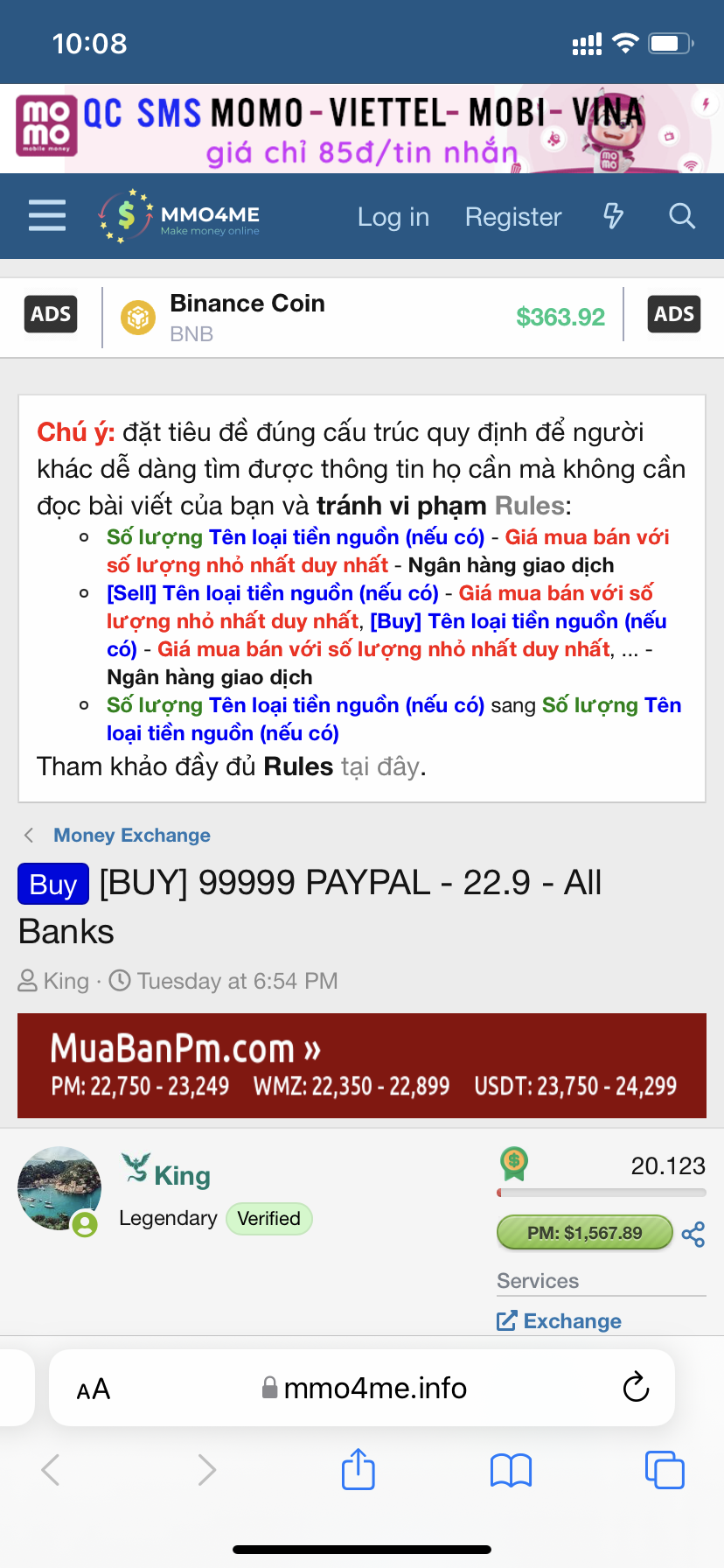Open the MoMo SMS ad banner
The image size is (724, 1568).
pos(362,129)
